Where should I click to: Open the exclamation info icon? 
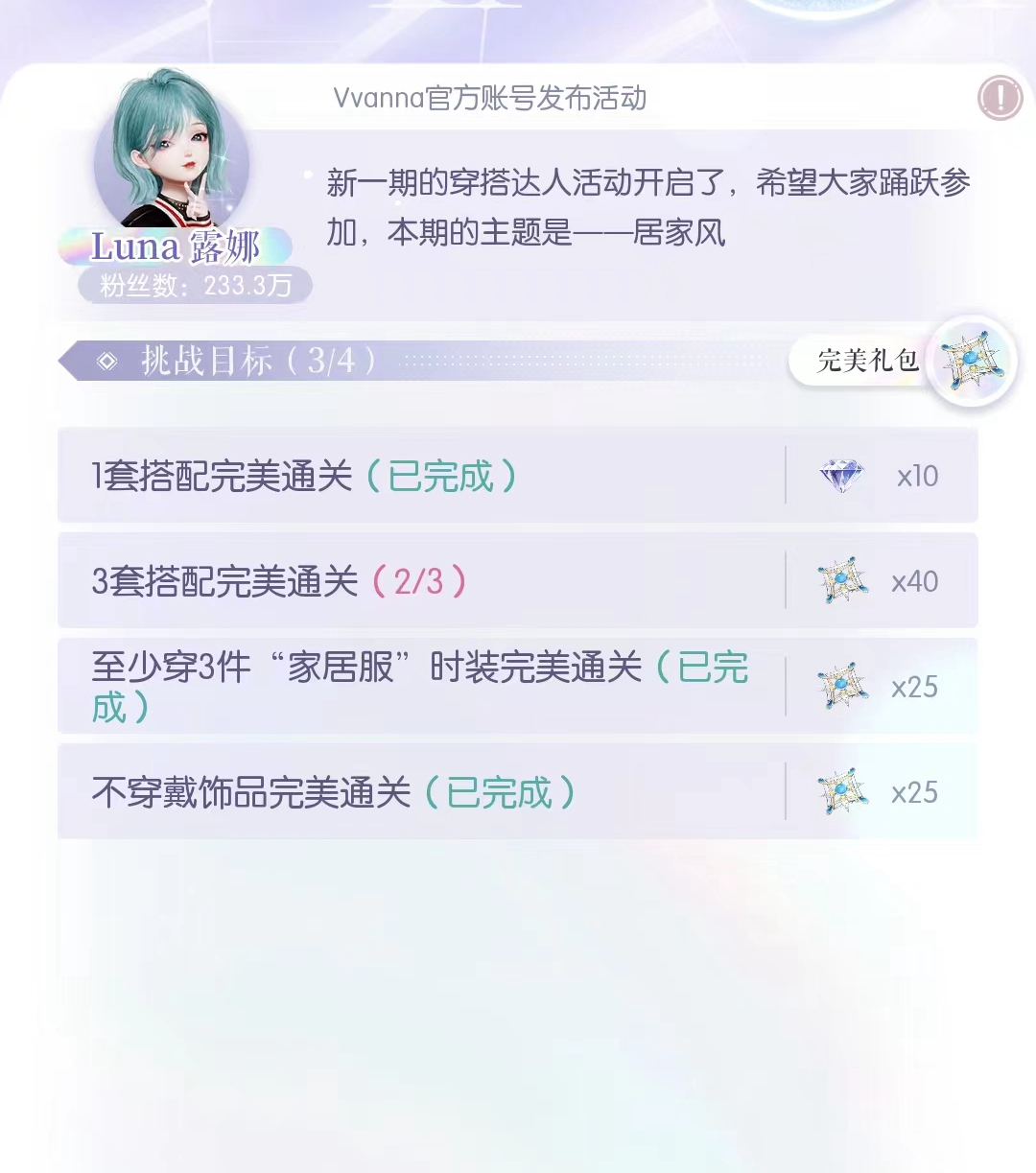tap(1000, 97)
